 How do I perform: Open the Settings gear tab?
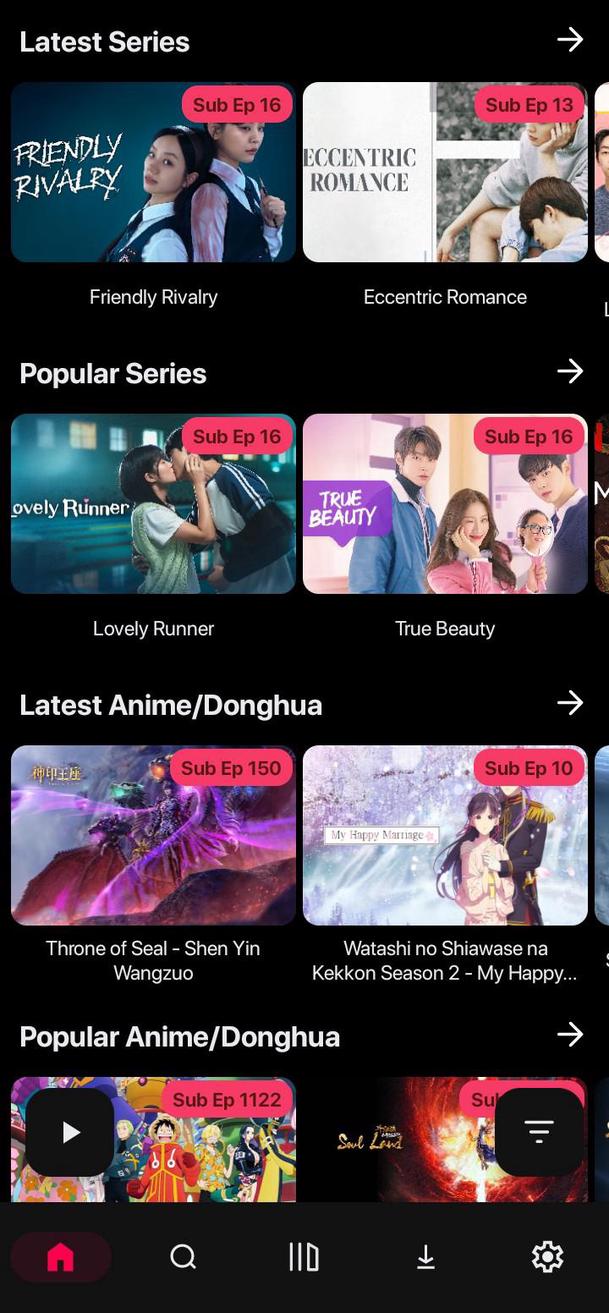click(x=547, y=1257)
